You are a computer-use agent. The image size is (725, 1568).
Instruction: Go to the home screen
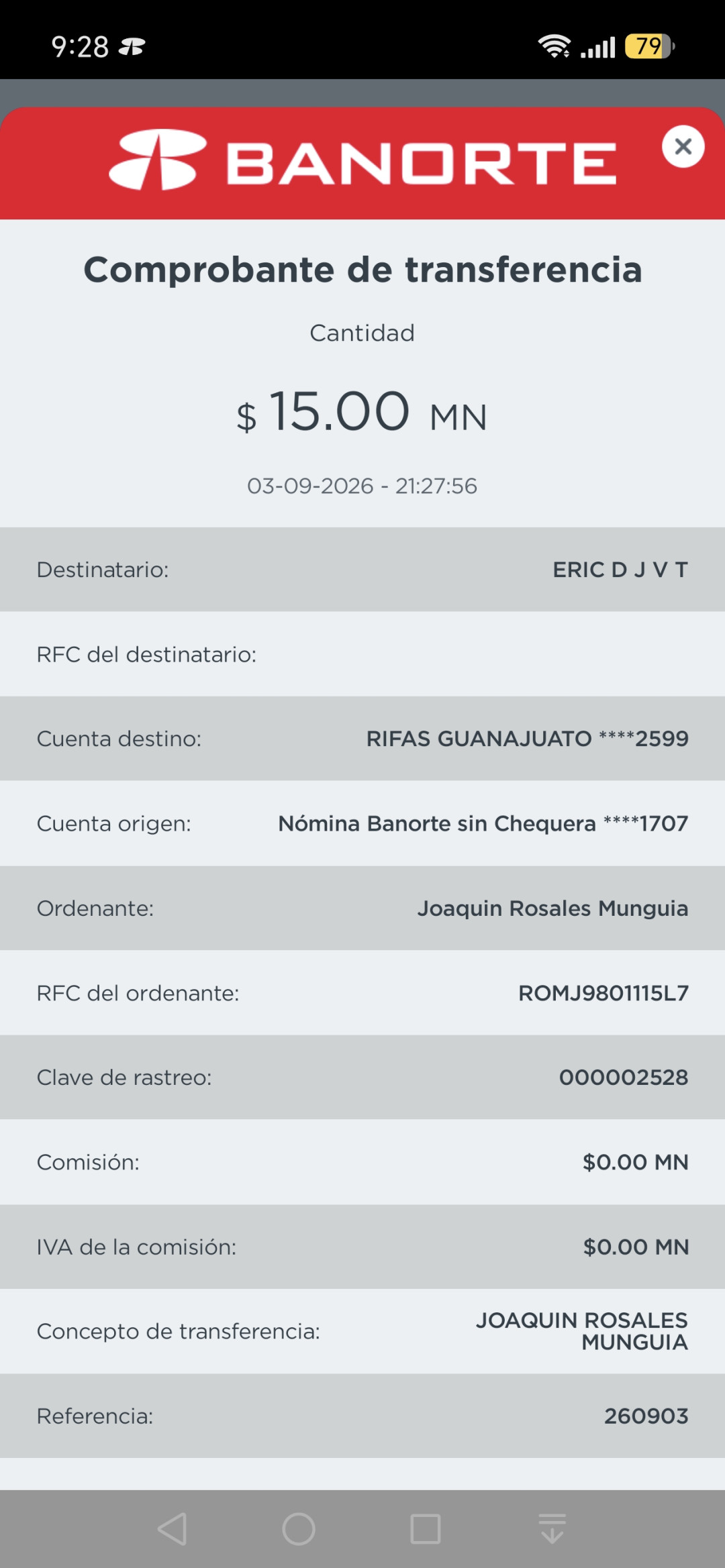(x=299, y=1529)
